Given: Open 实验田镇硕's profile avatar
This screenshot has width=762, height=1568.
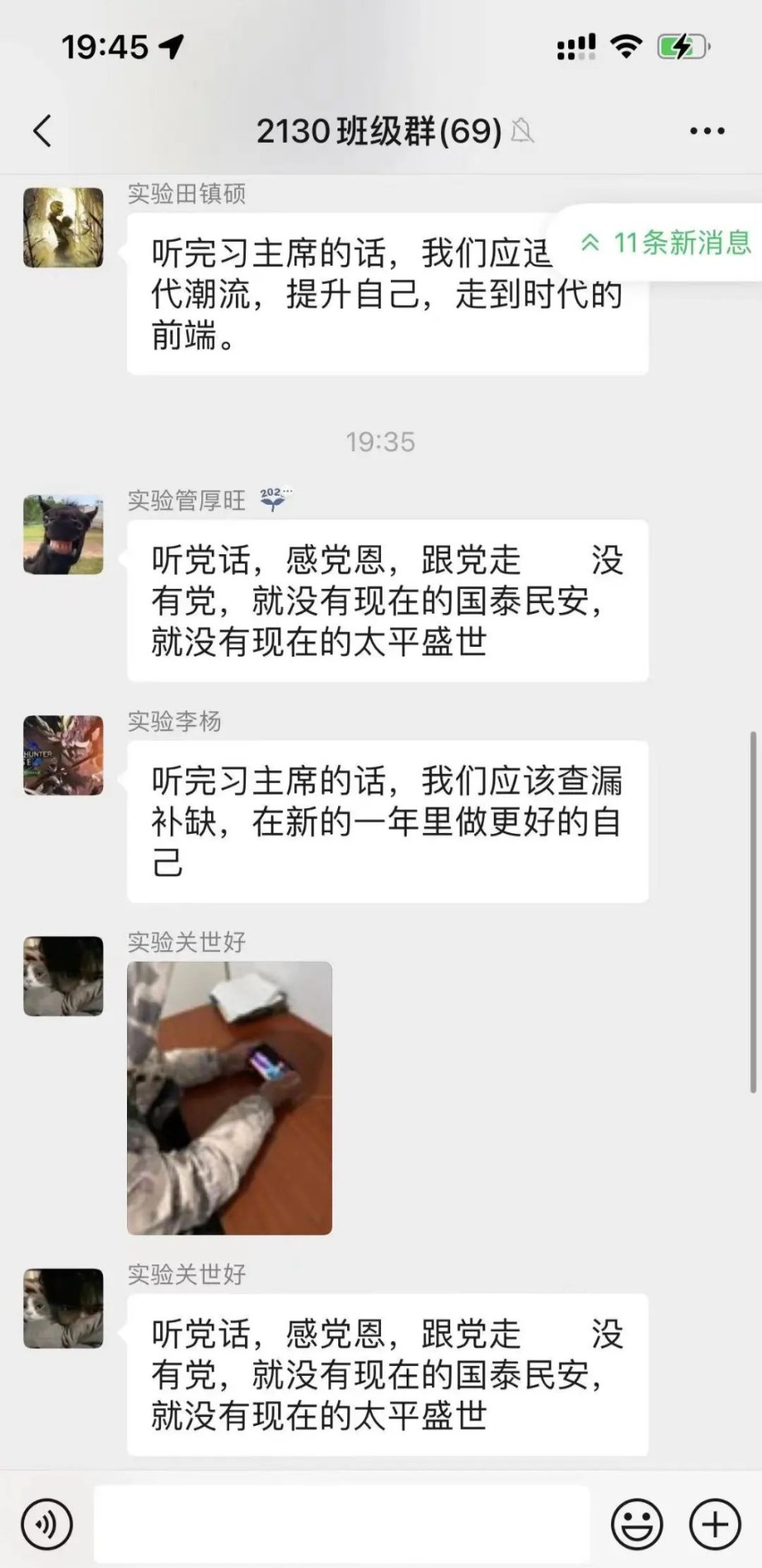Looking at the screenshot, I should (63, 228).
